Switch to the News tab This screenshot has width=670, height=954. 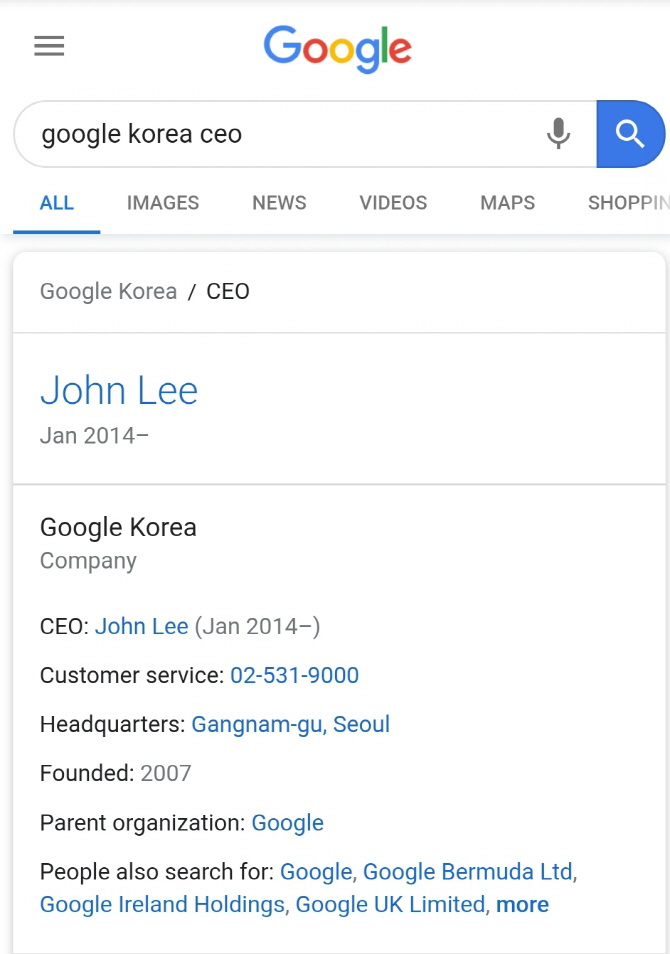[x=279, y=203]
